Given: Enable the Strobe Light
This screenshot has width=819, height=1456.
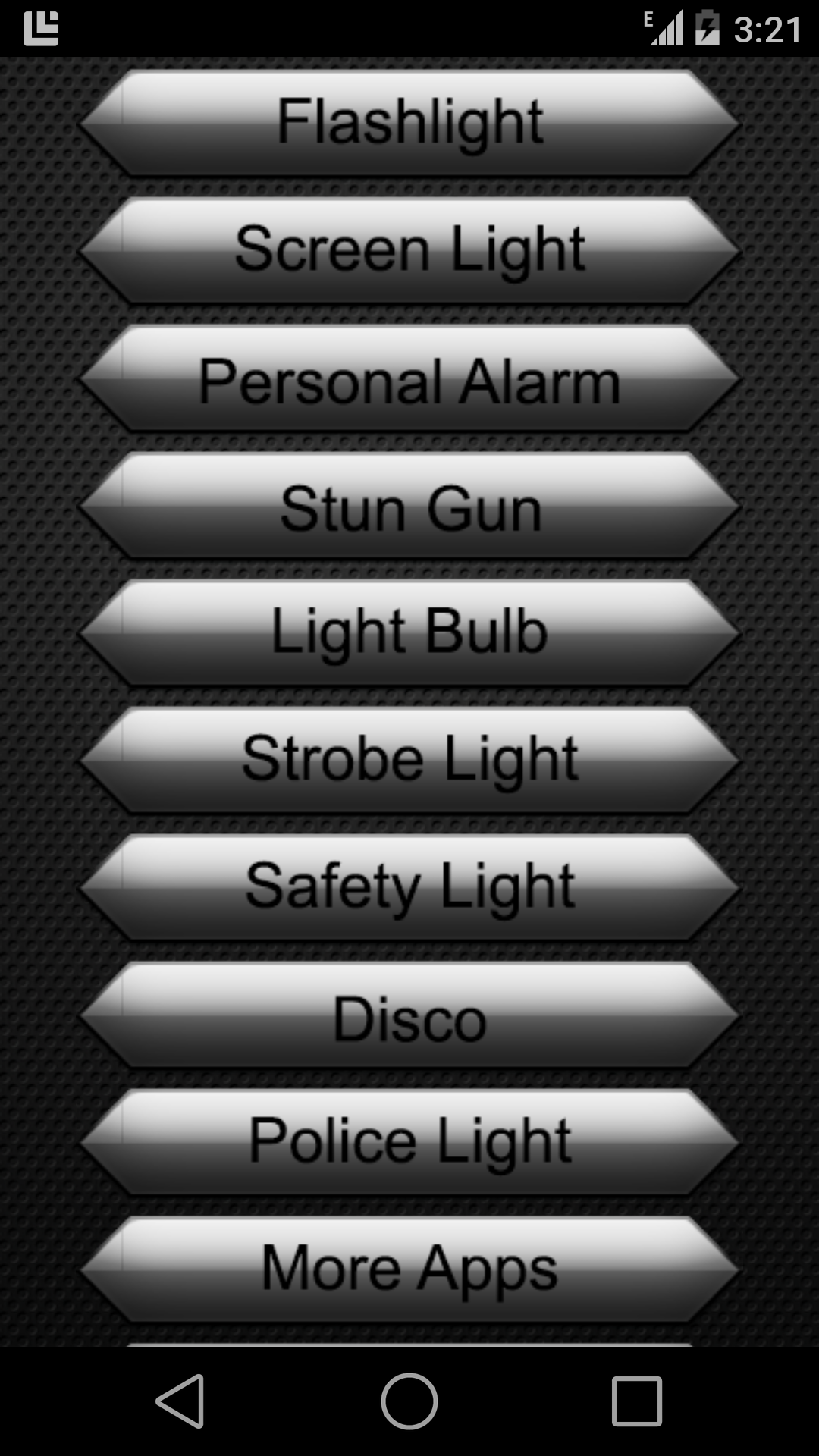Looking at the screenshot, I should (409, 758).
